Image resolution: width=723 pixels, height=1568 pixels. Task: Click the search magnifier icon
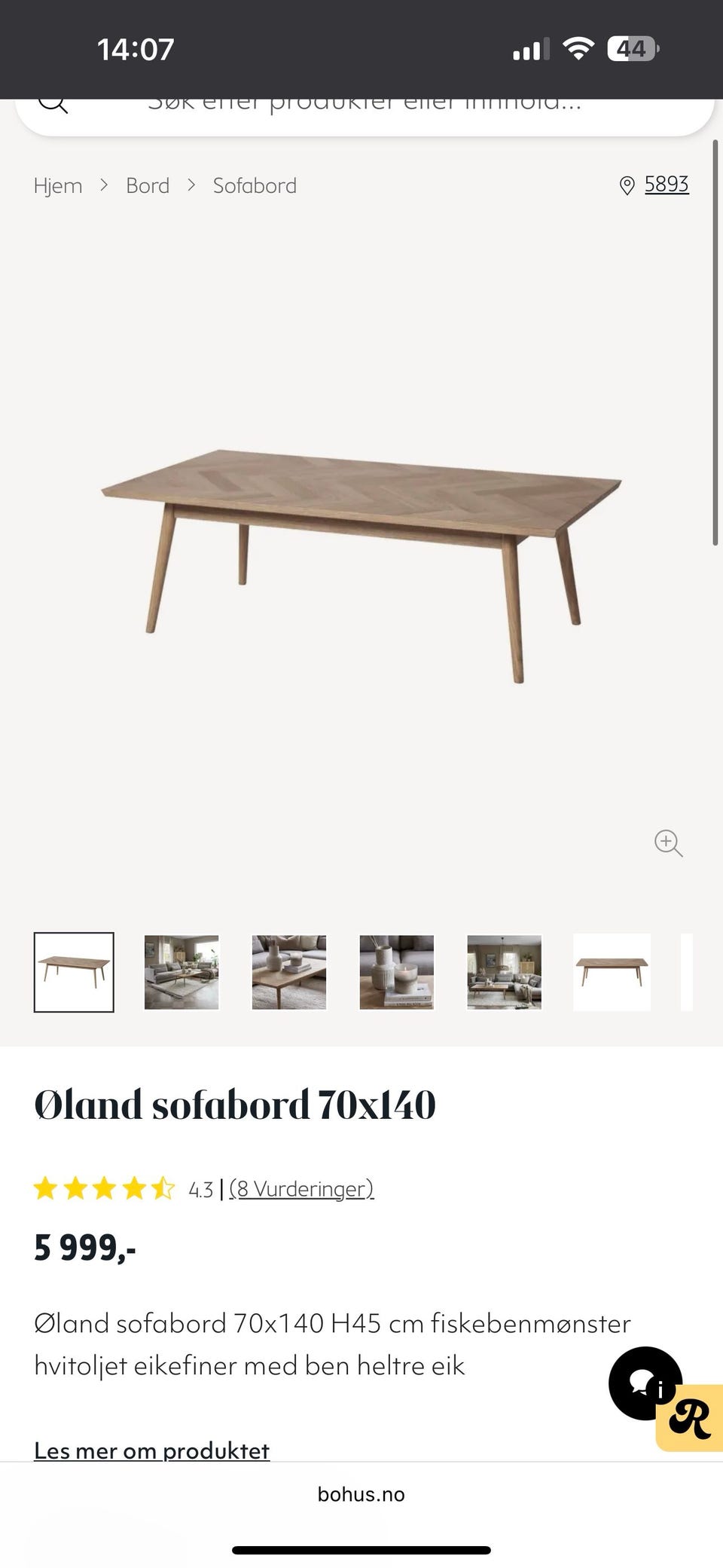pos(53,102)
